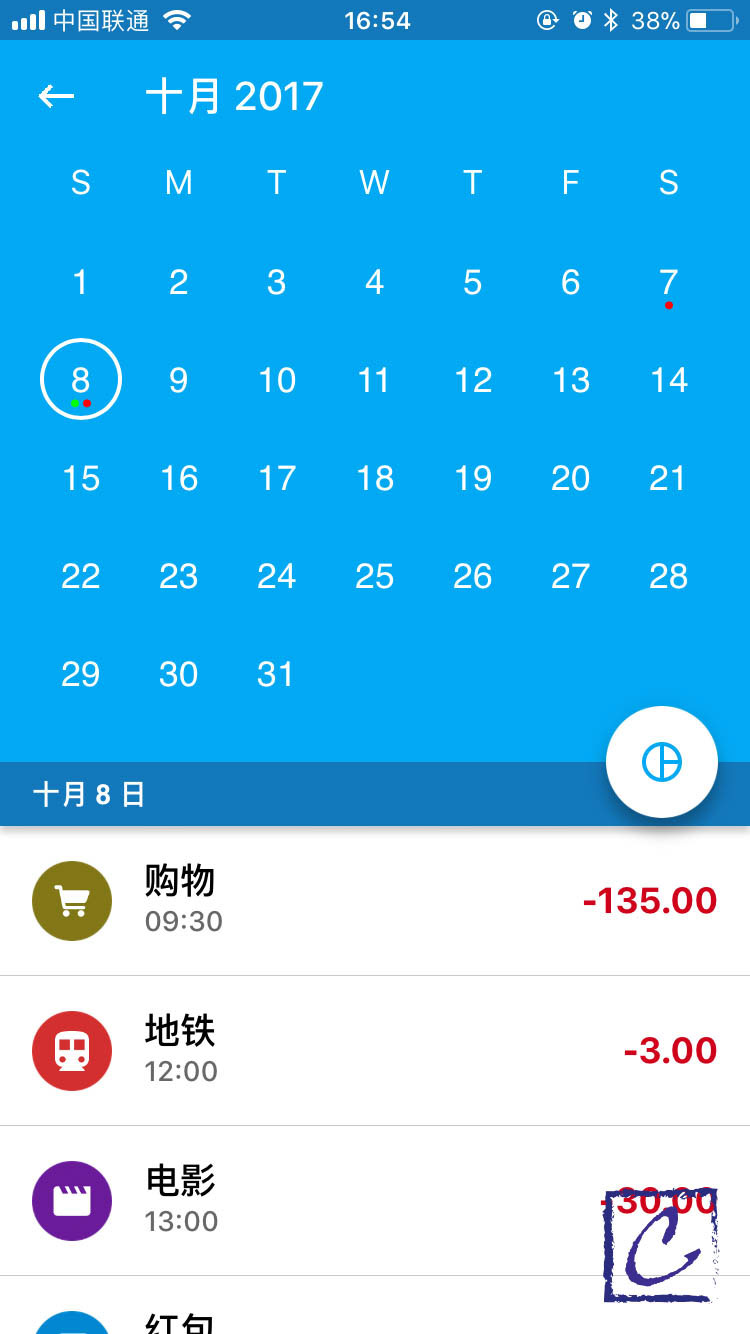This screenshot has height=1334, width=750.
Task: Tap October 28 in the calendar
Action: point(668,576)
